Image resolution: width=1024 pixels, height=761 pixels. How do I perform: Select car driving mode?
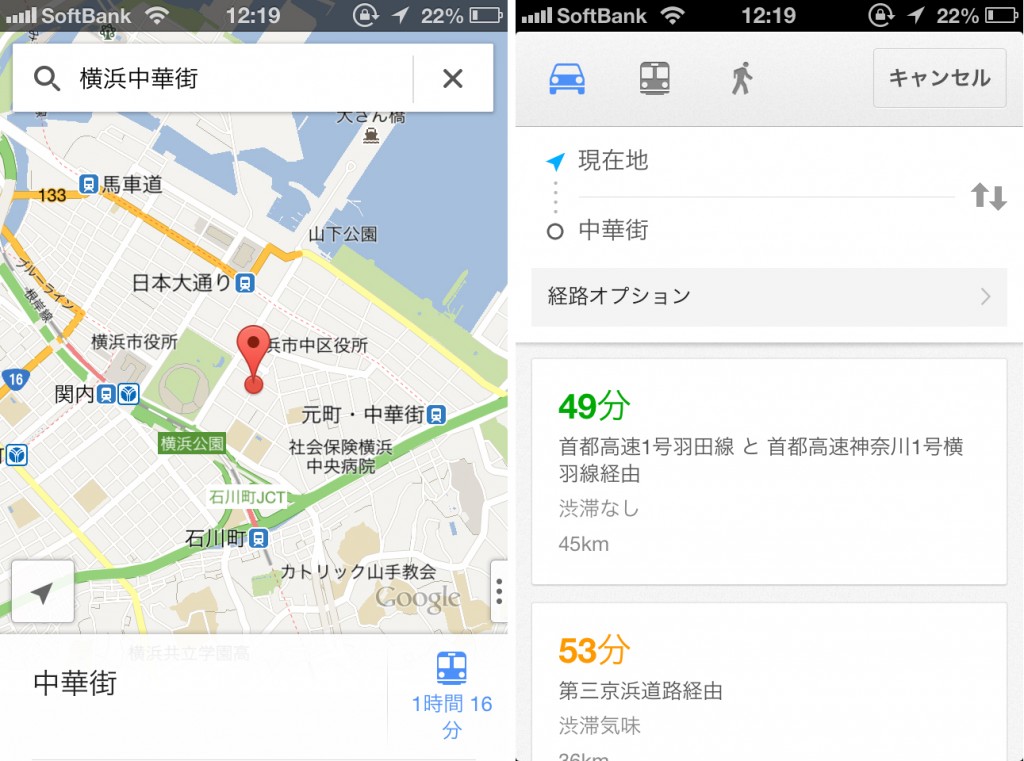click(x=567, y=78)
